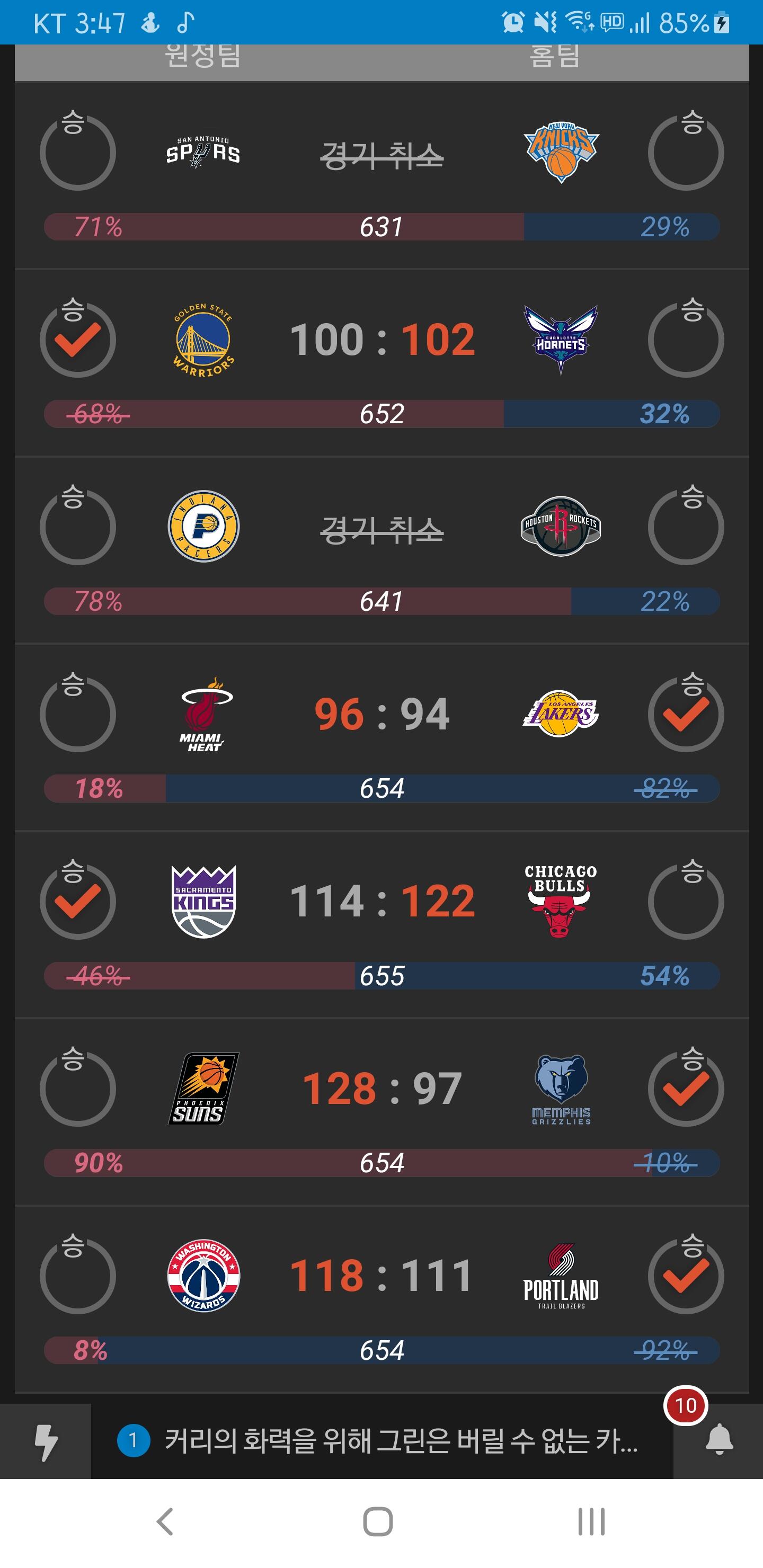This screenshot has height=1568, width=763.
Task: Tap the checked Kings win circle
Action: (78, 901)
